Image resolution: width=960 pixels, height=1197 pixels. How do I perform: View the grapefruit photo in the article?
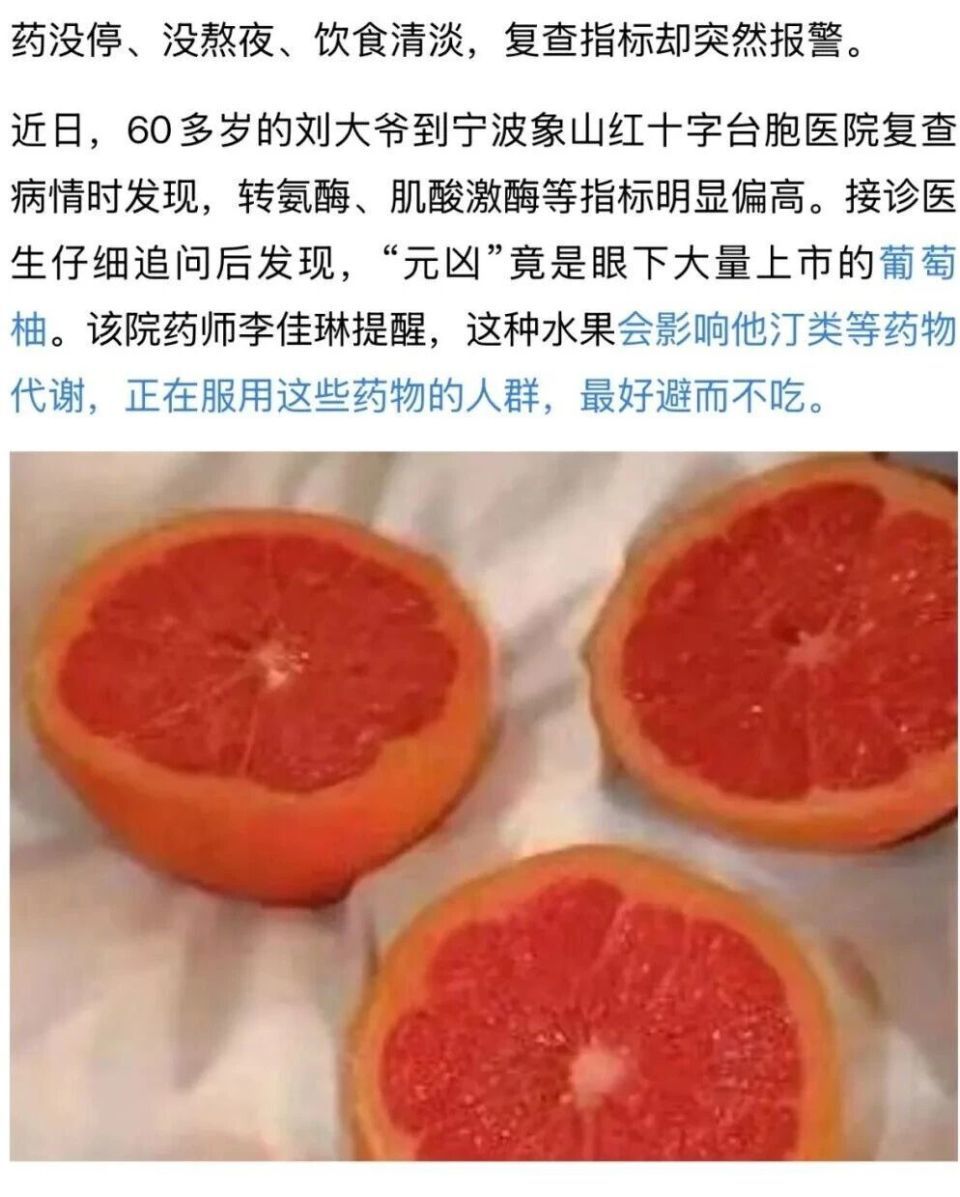483,806
